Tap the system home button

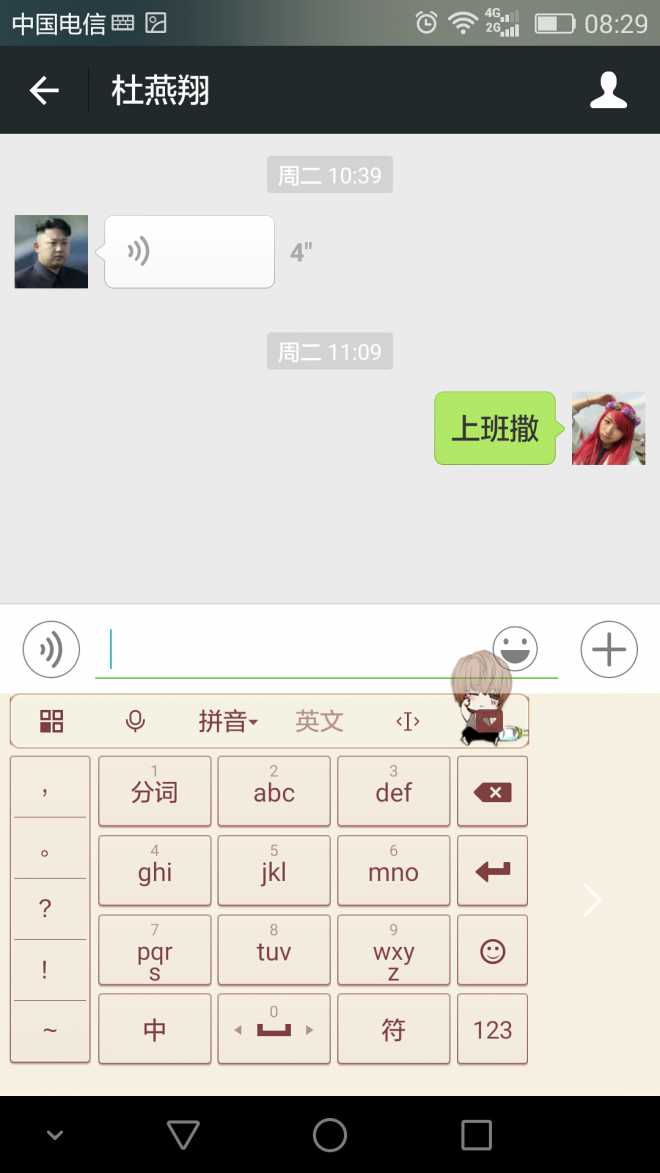[x=329, y=1135]
